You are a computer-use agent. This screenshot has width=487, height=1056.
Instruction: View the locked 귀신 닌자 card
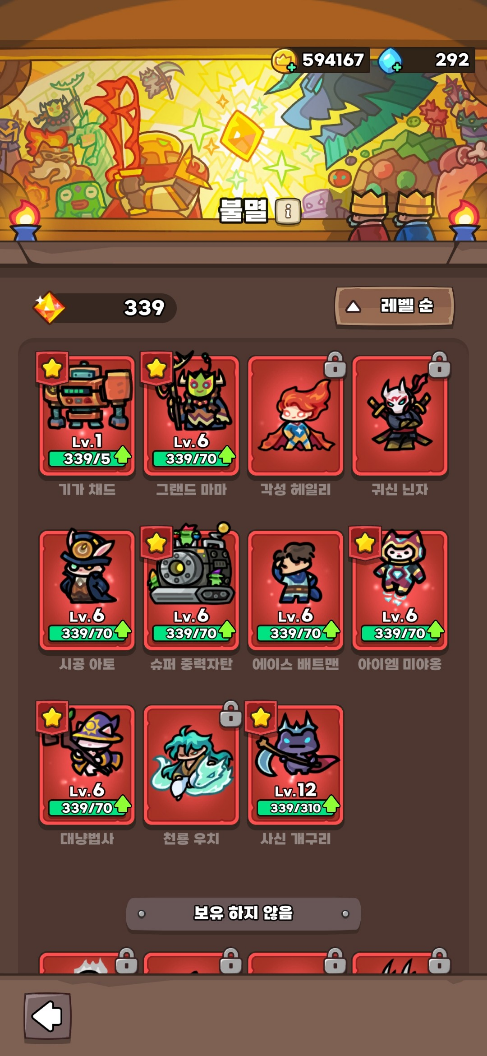coord(400,415)
